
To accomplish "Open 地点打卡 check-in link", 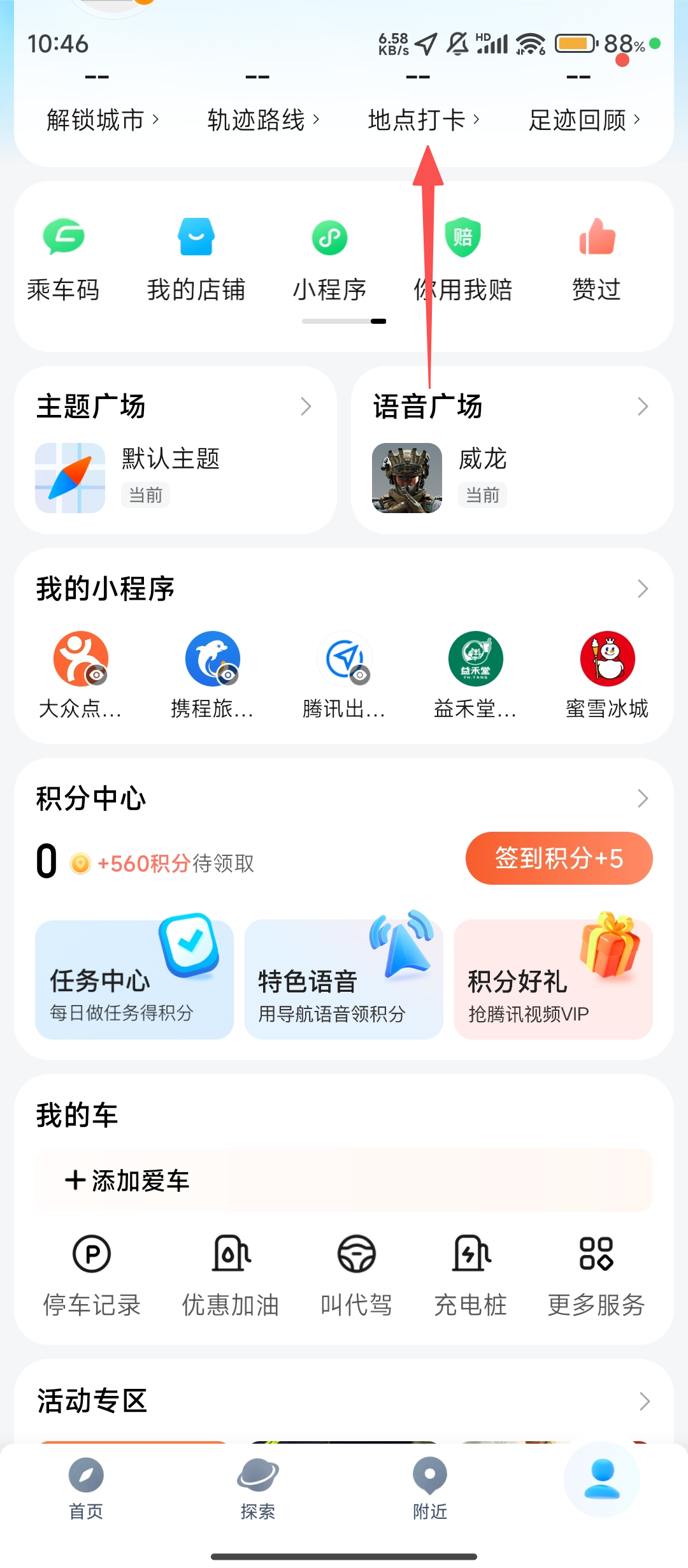I will 423,120.
